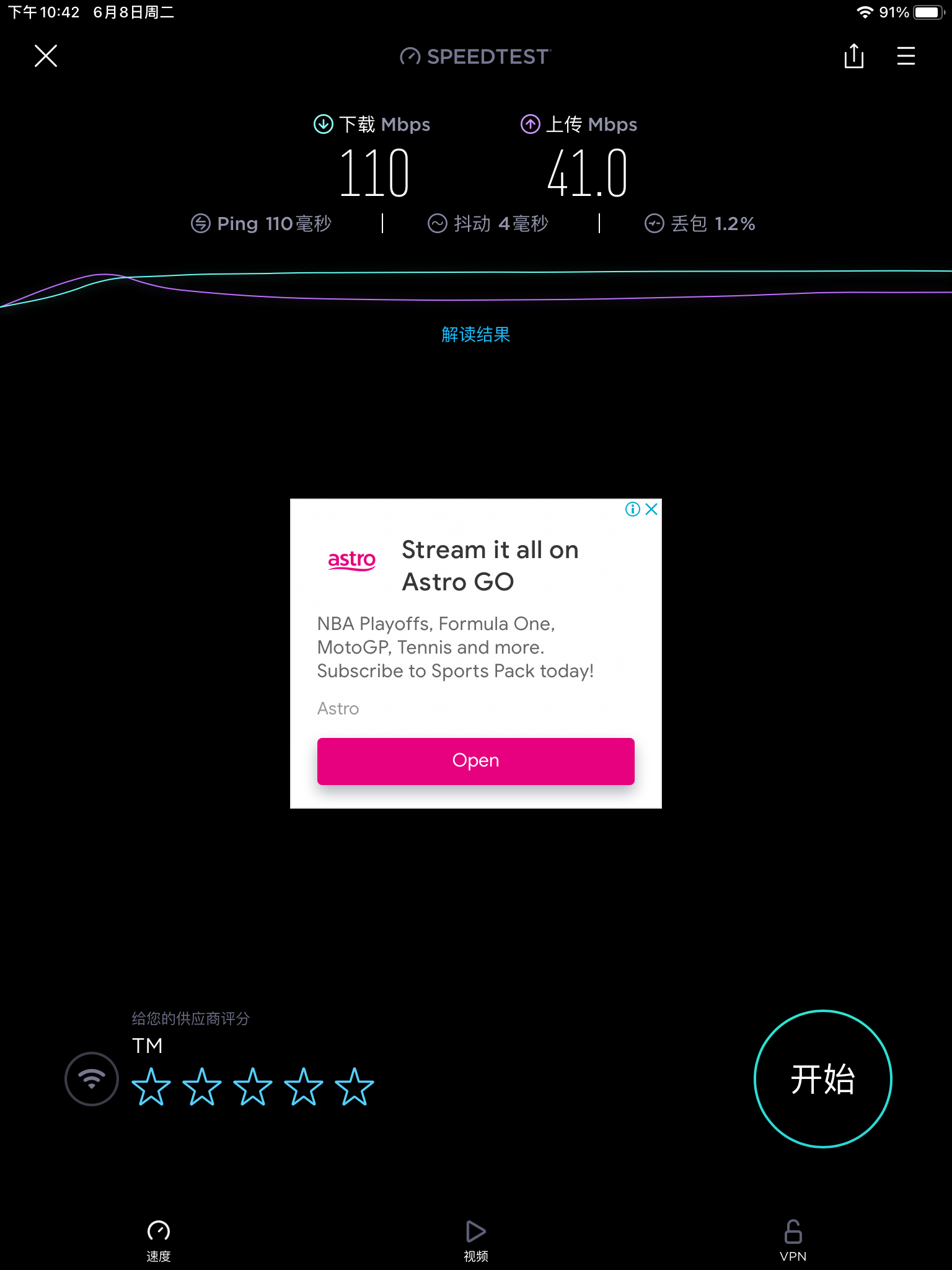
Task: Open the hamburger menu
Action: pyautogui.click(x=906, y=56)
